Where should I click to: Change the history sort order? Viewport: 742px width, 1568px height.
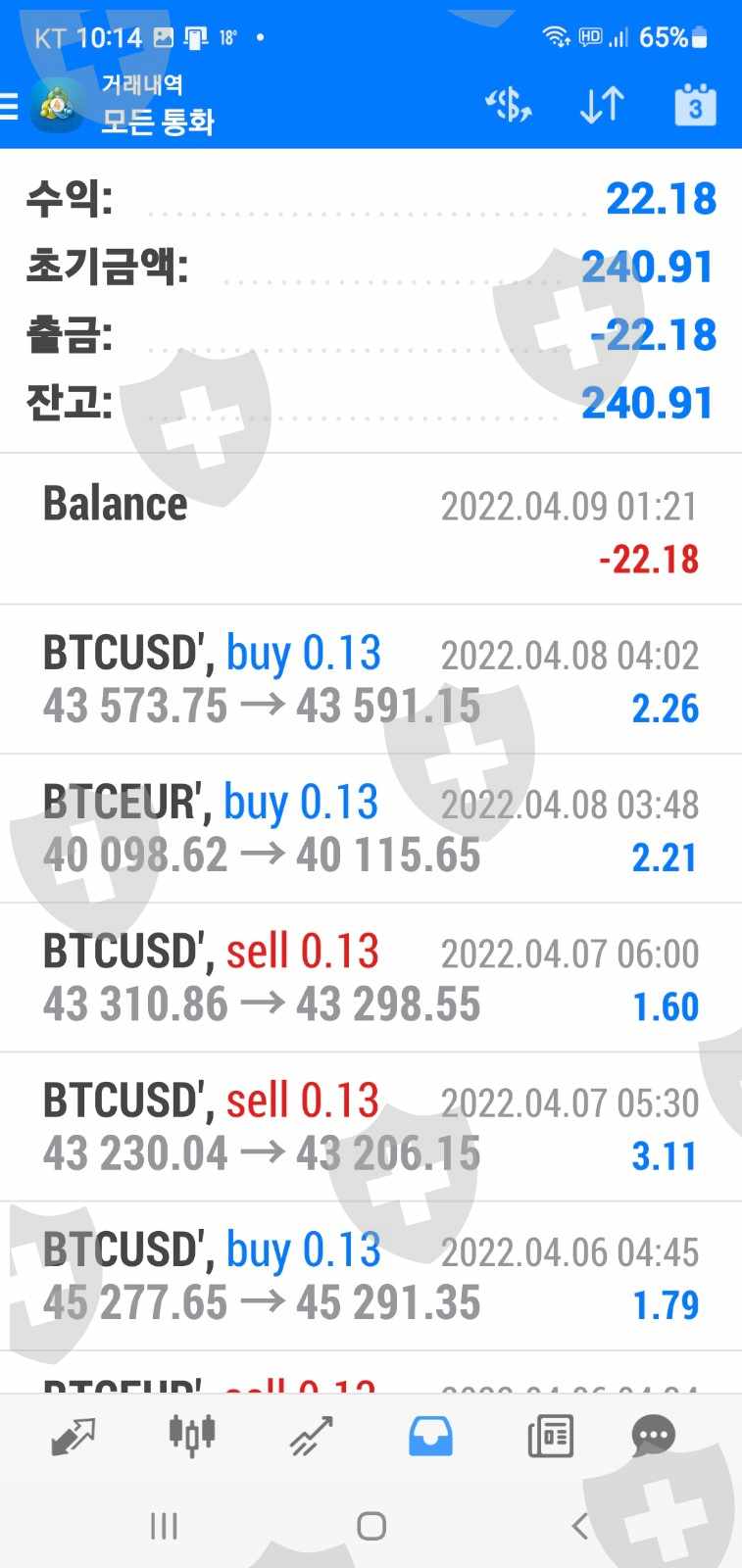602,105
